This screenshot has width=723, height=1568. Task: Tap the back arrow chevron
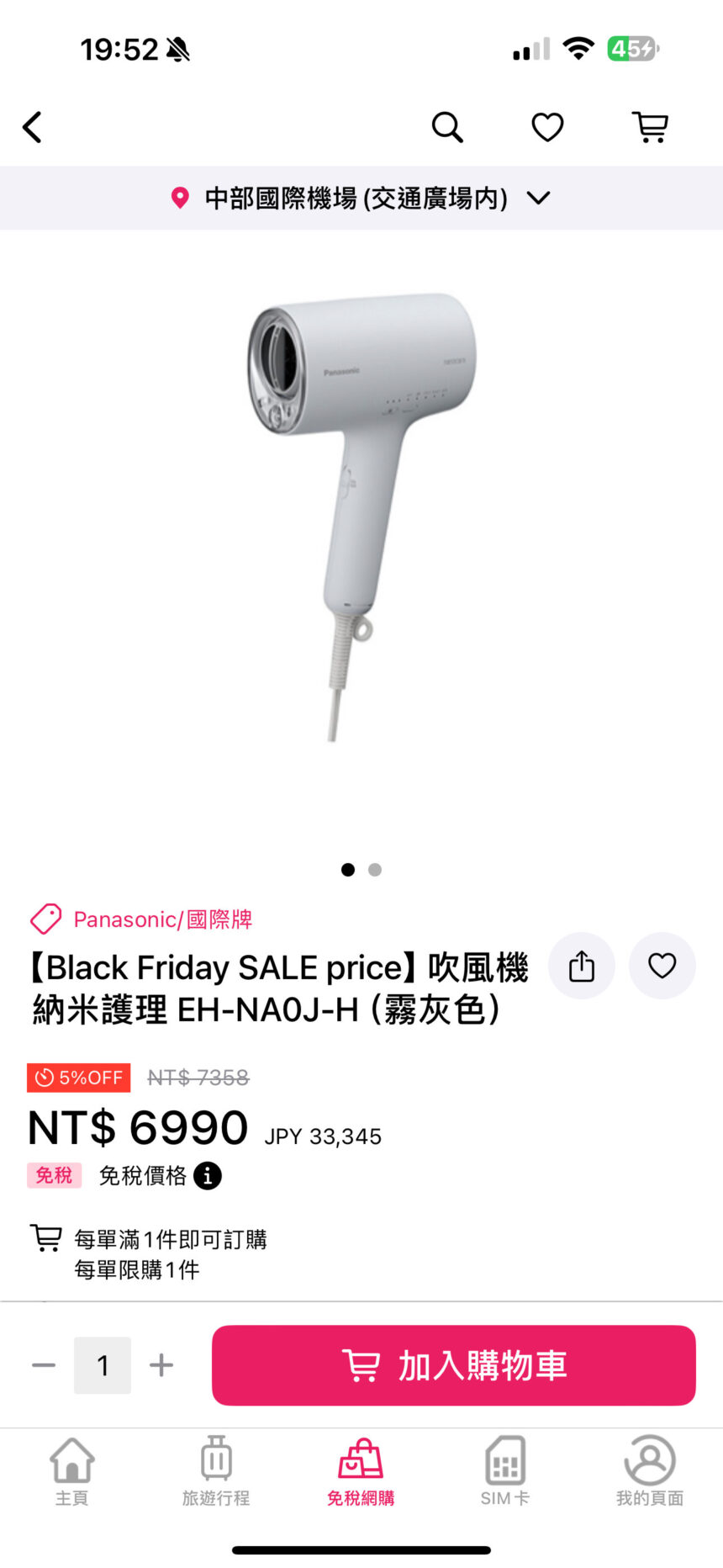tap(32, 127)
